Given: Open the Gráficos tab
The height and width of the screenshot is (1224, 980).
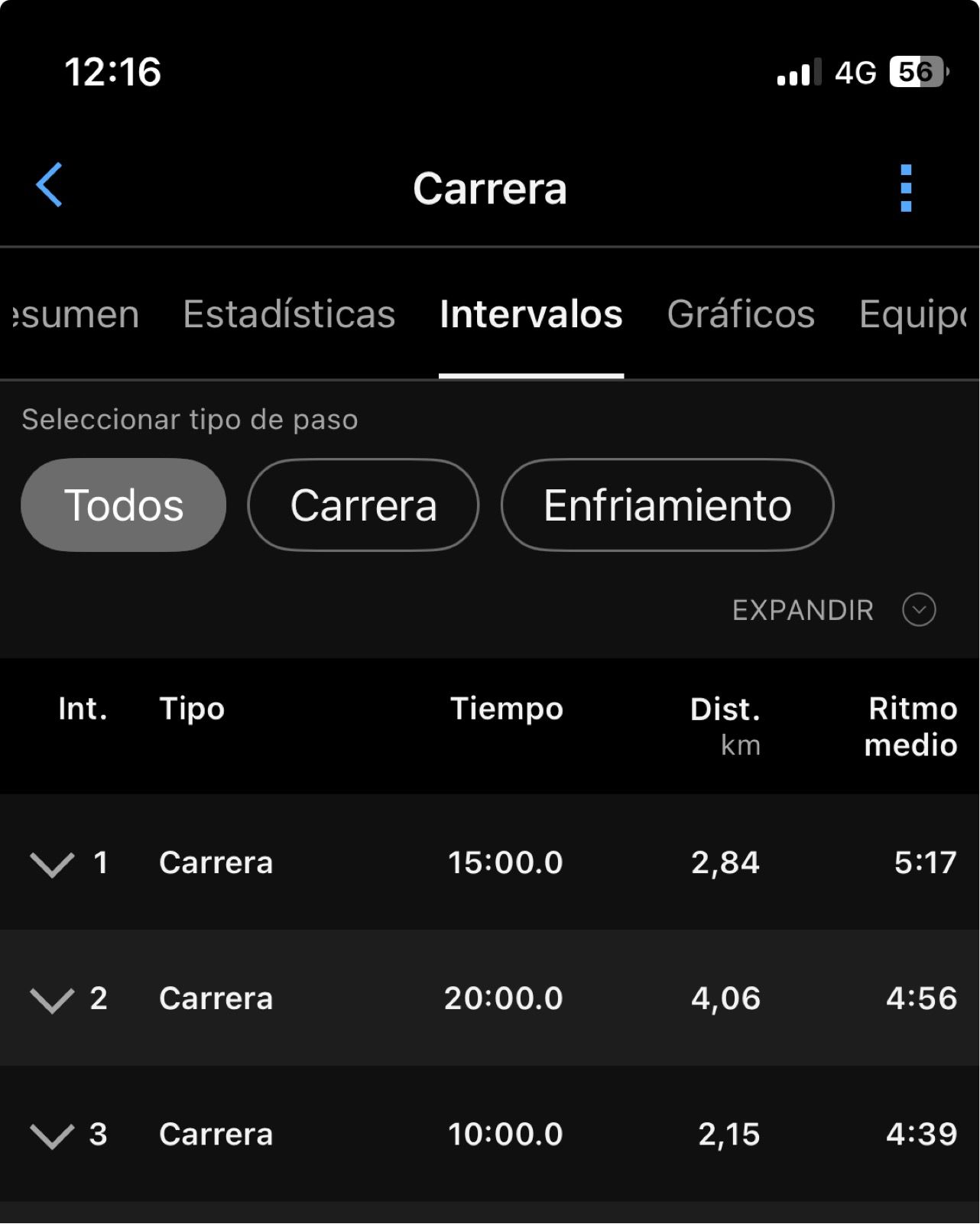Looking at the screenshot, I should [741, 314].
